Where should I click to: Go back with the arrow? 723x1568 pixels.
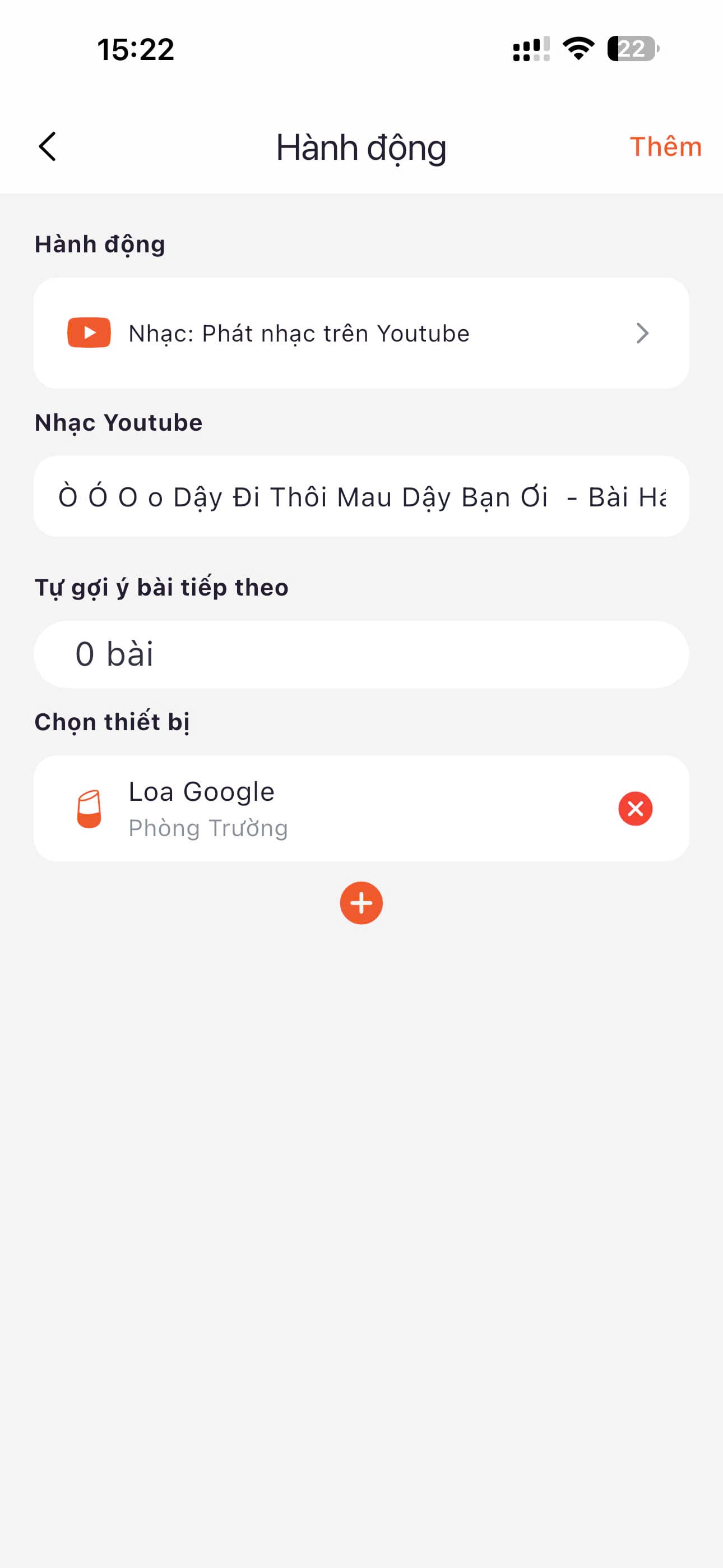48,147
